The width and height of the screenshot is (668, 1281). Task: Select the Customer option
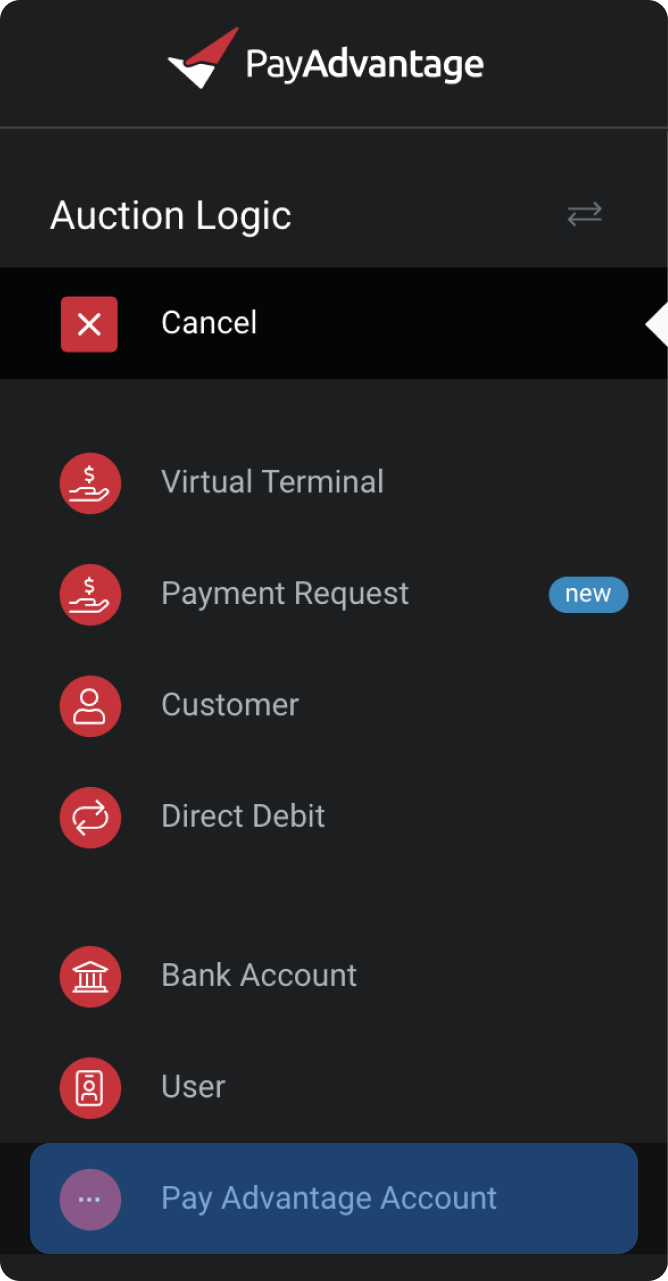[230, 705]
